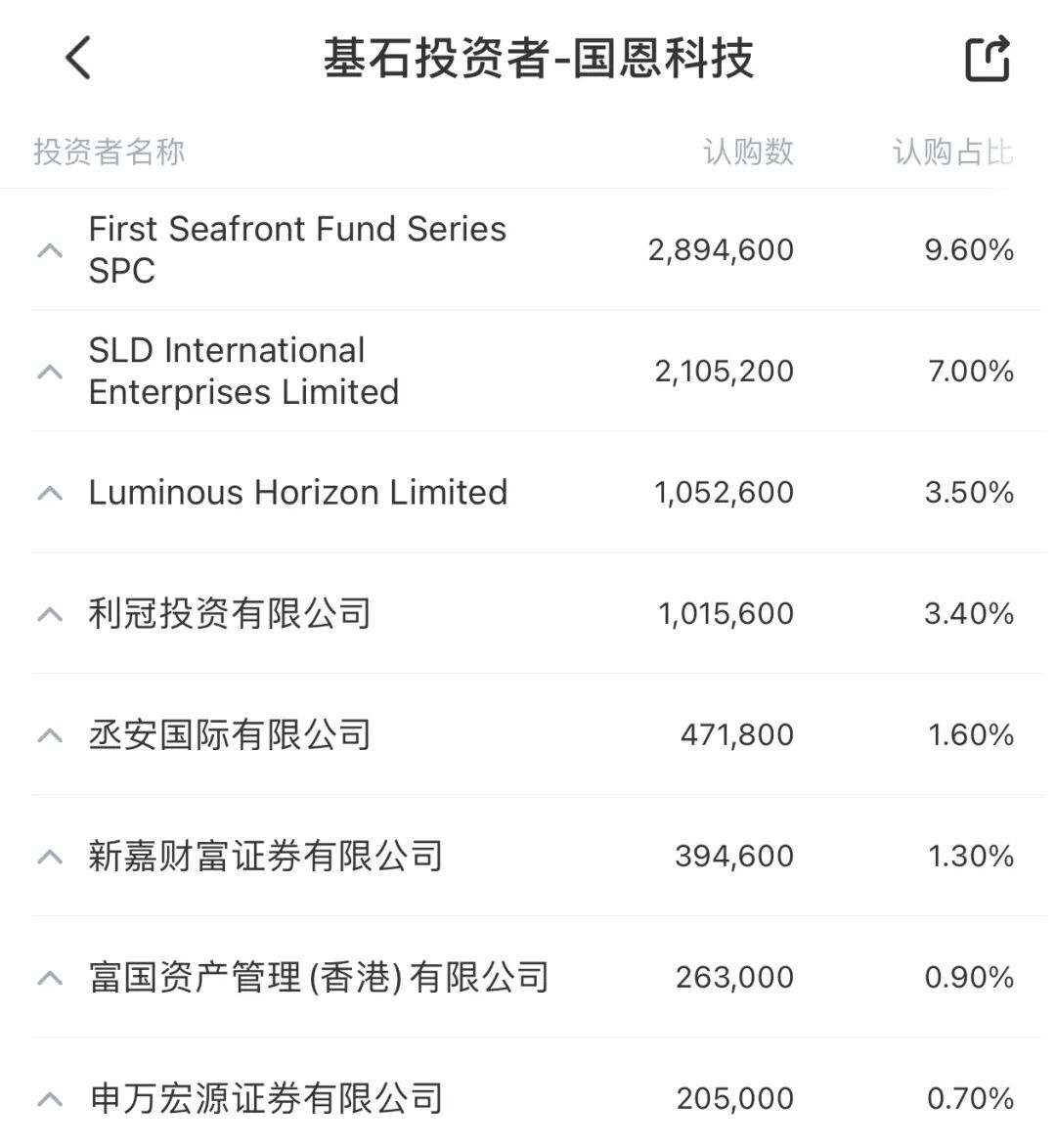Expand the 丞安国际有限公司 row
The image size is (1056, 1148).
pyautogui.click(x=50, y=735)
